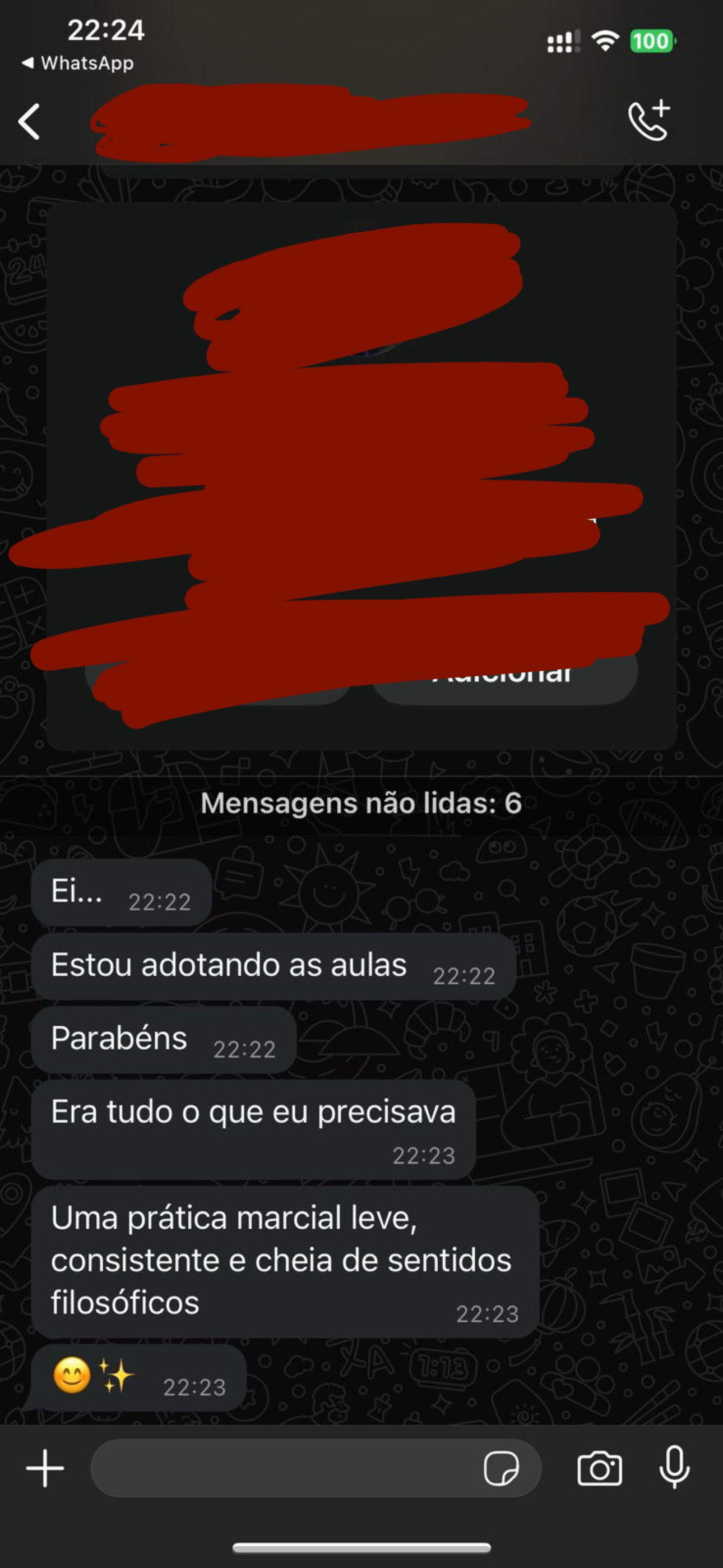Open the camera to send a photo

tap(600, 1468)
